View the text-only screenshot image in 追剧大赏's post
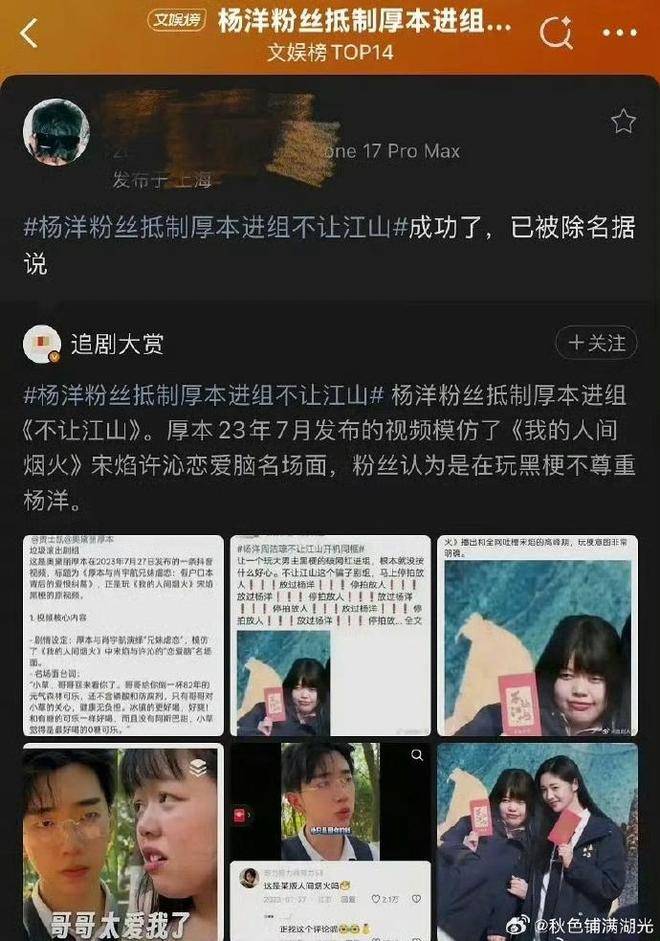Image resolution: width=660 pixels, height=941 pixels. pos(124,636)
